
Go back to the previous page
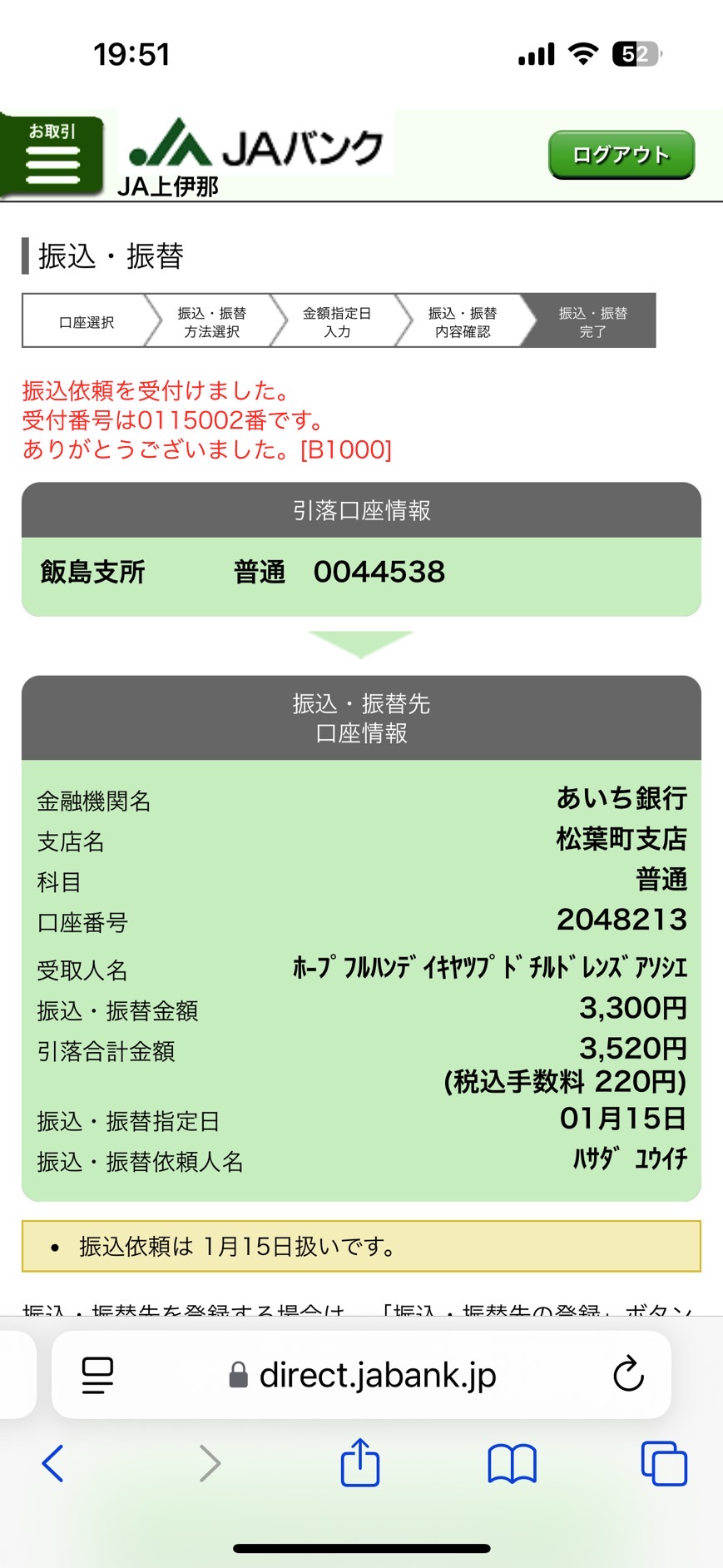coord(53,1463)
